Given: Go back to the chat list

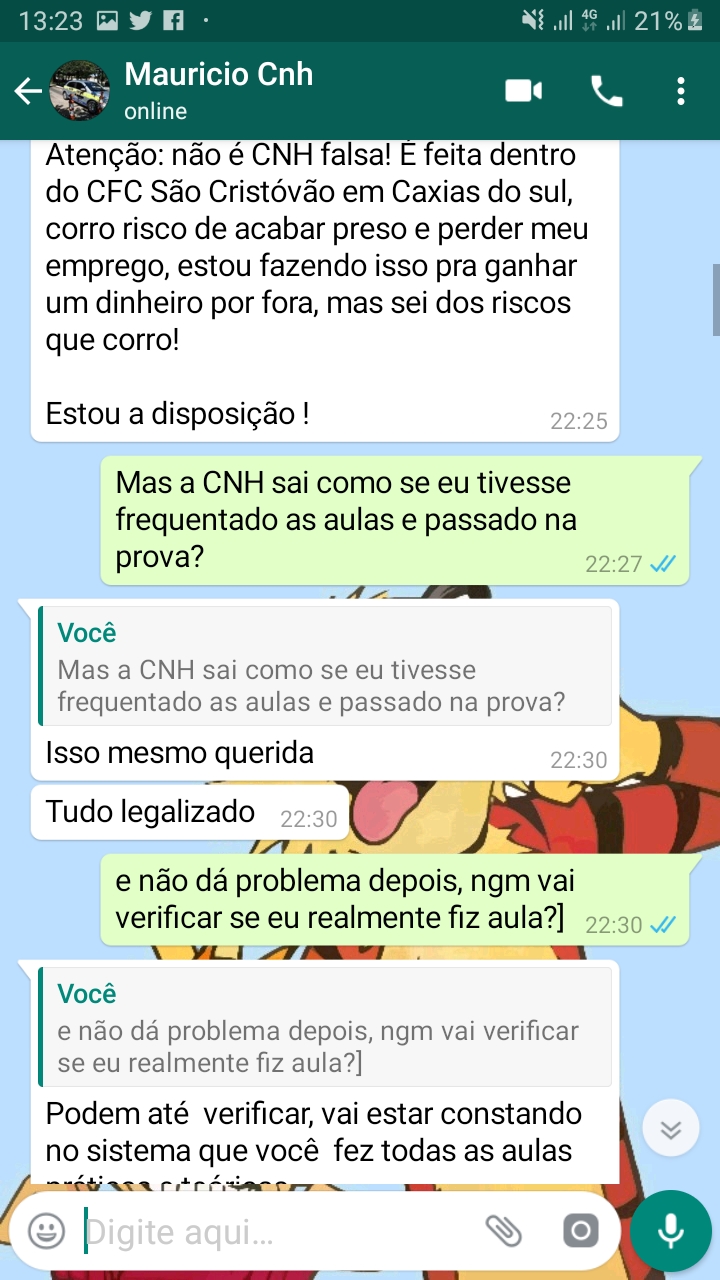Looking at the screenshot, I should (27, 92).
